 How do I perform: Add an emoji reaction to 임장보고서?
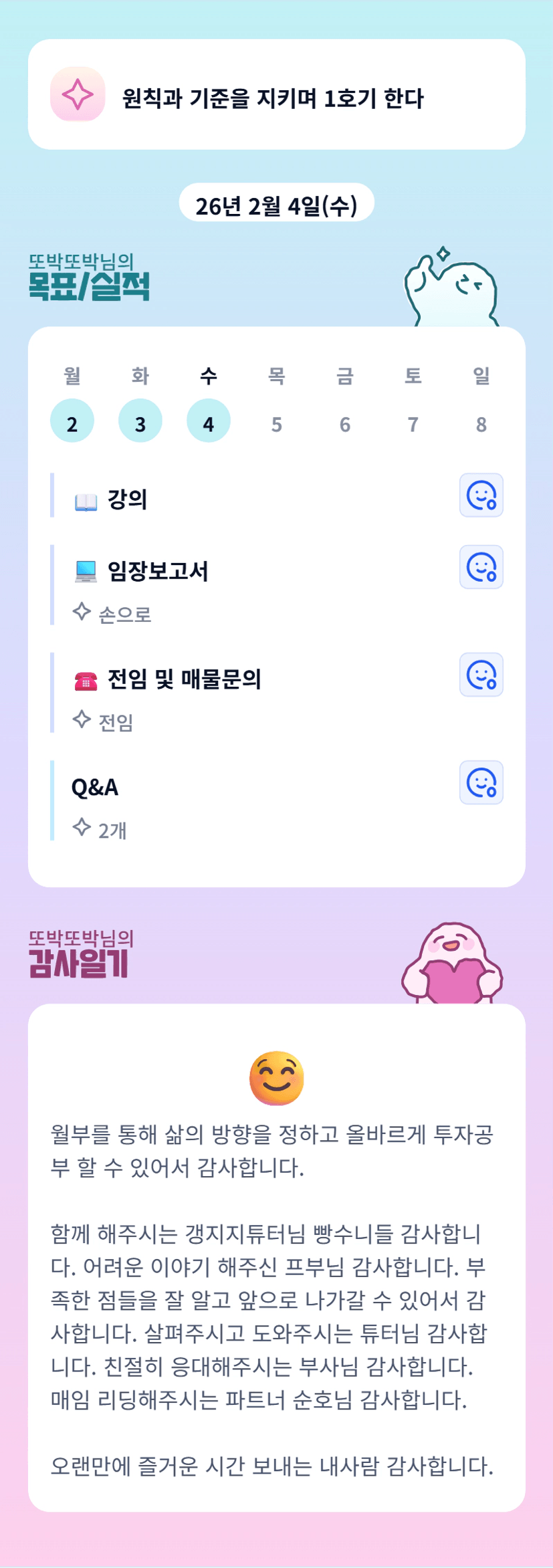pos(481,567)
